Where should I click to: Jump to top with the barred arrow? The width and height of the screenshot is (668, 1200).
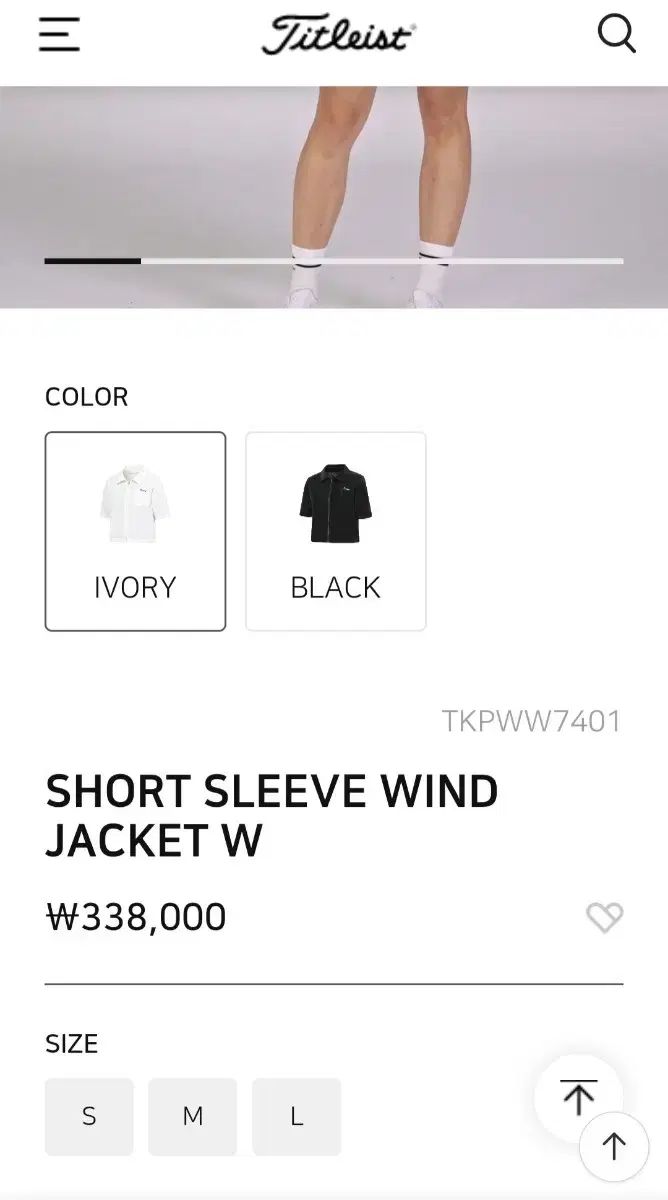point(578,1097)
